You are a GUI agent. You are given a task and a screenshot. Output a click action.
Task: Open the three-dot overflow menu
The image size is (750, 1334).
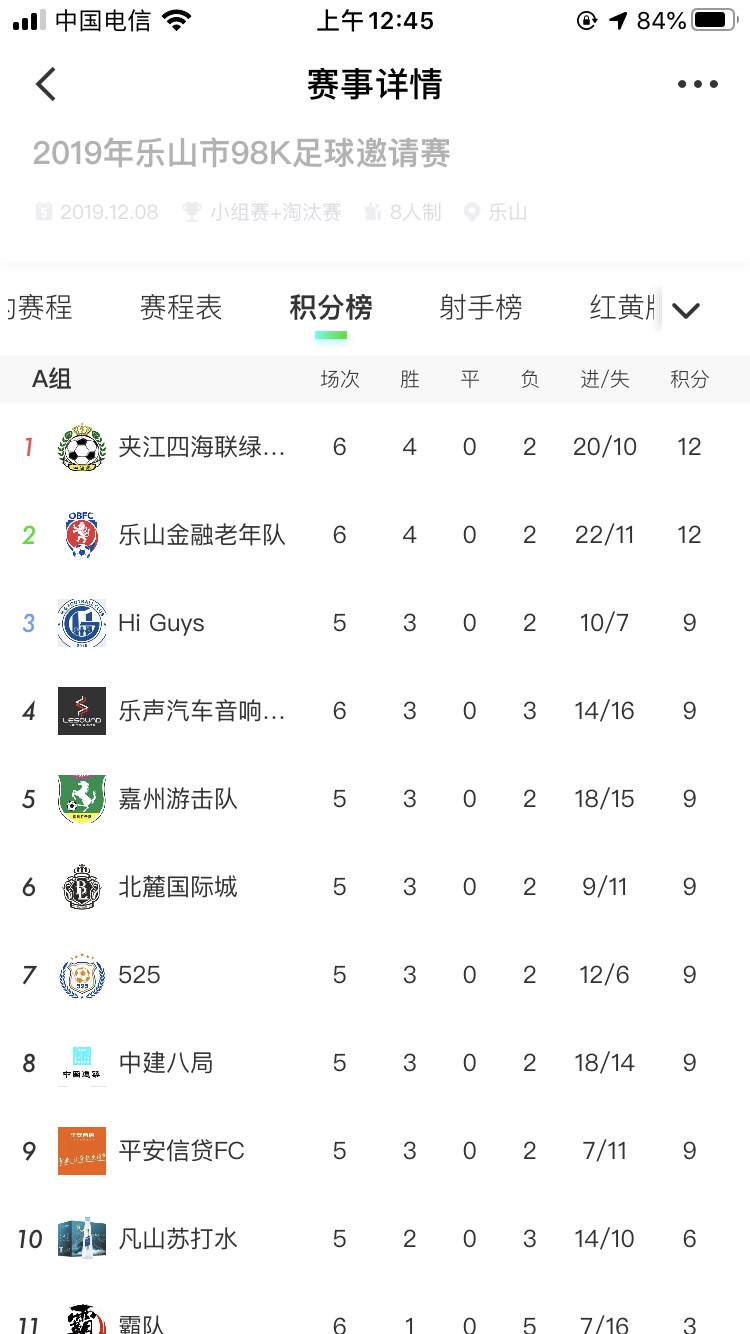tap(698, 85)
